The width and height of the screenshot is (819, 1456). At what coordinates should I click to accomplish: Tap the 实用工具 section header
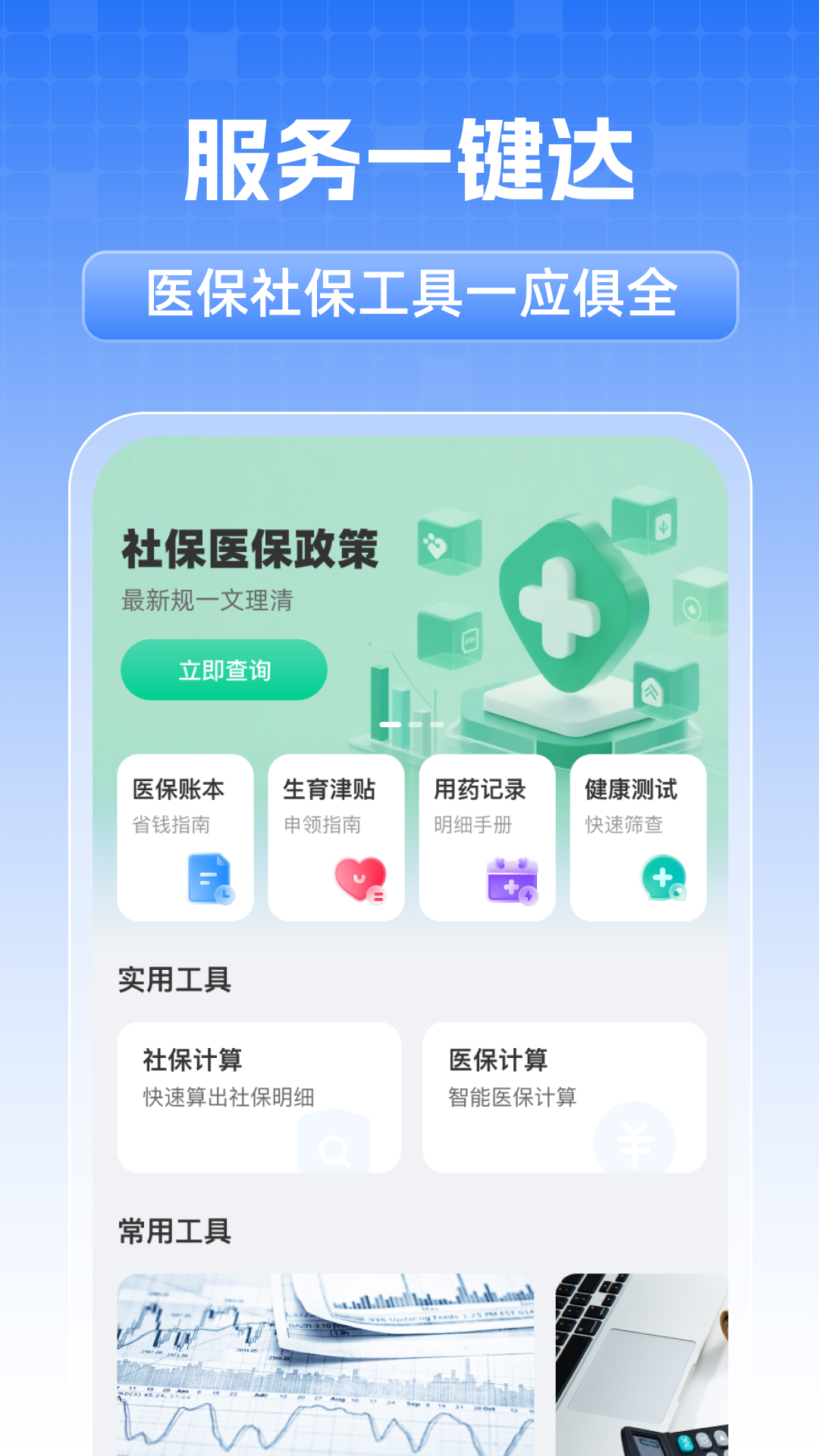[x=173, y=980]
